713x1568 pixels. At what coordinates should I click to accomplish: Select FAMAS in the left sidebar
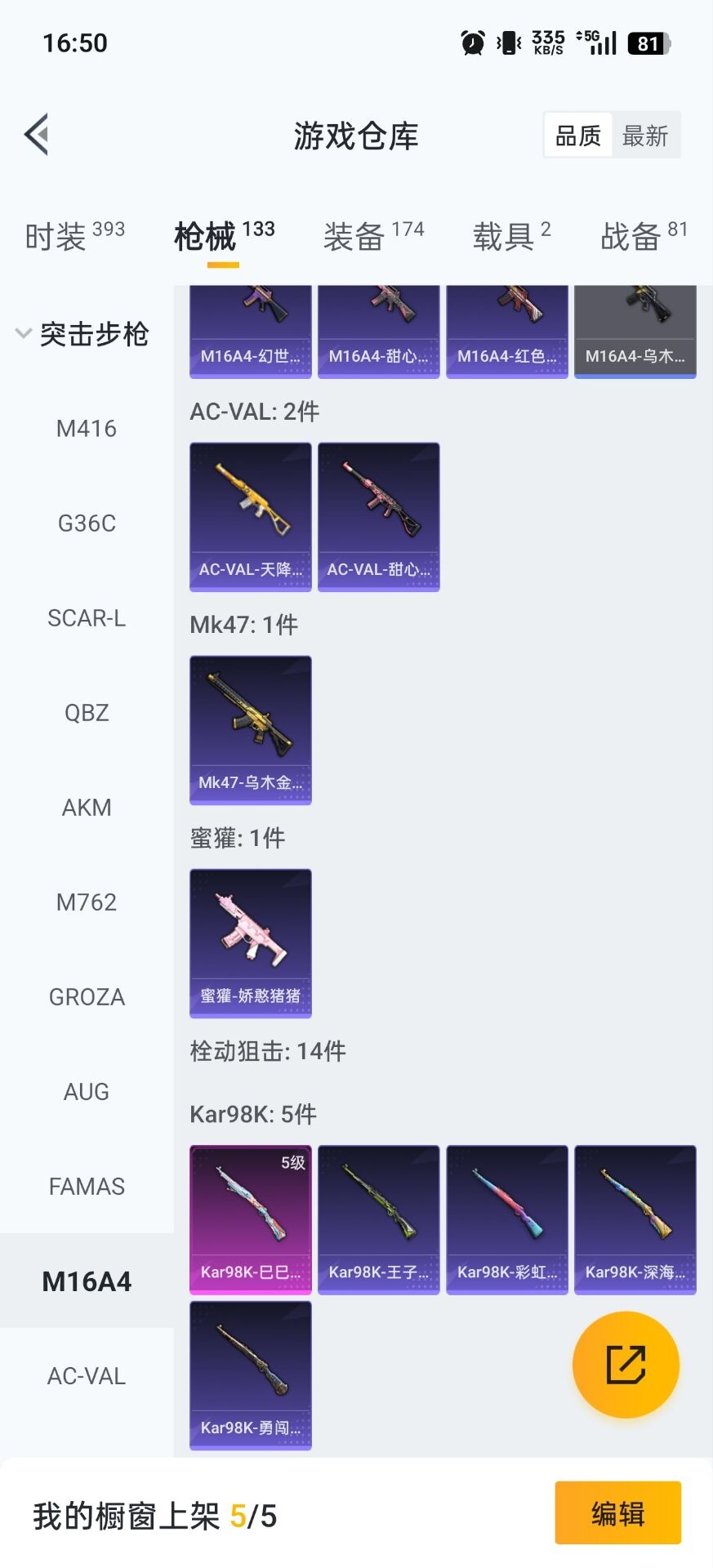[x=86, y=1186]
